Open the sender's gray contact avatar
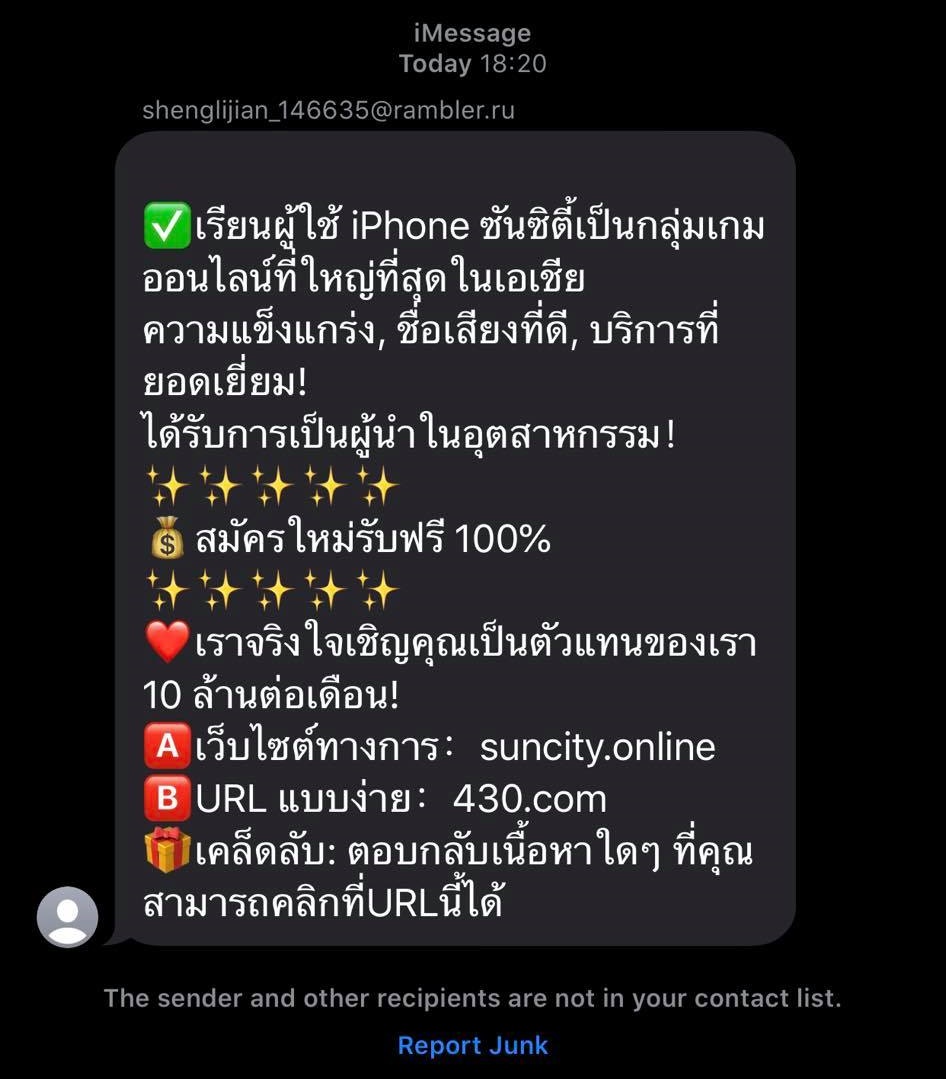The height and width of the screenshot is (1079, 946). tap(68, 917)
